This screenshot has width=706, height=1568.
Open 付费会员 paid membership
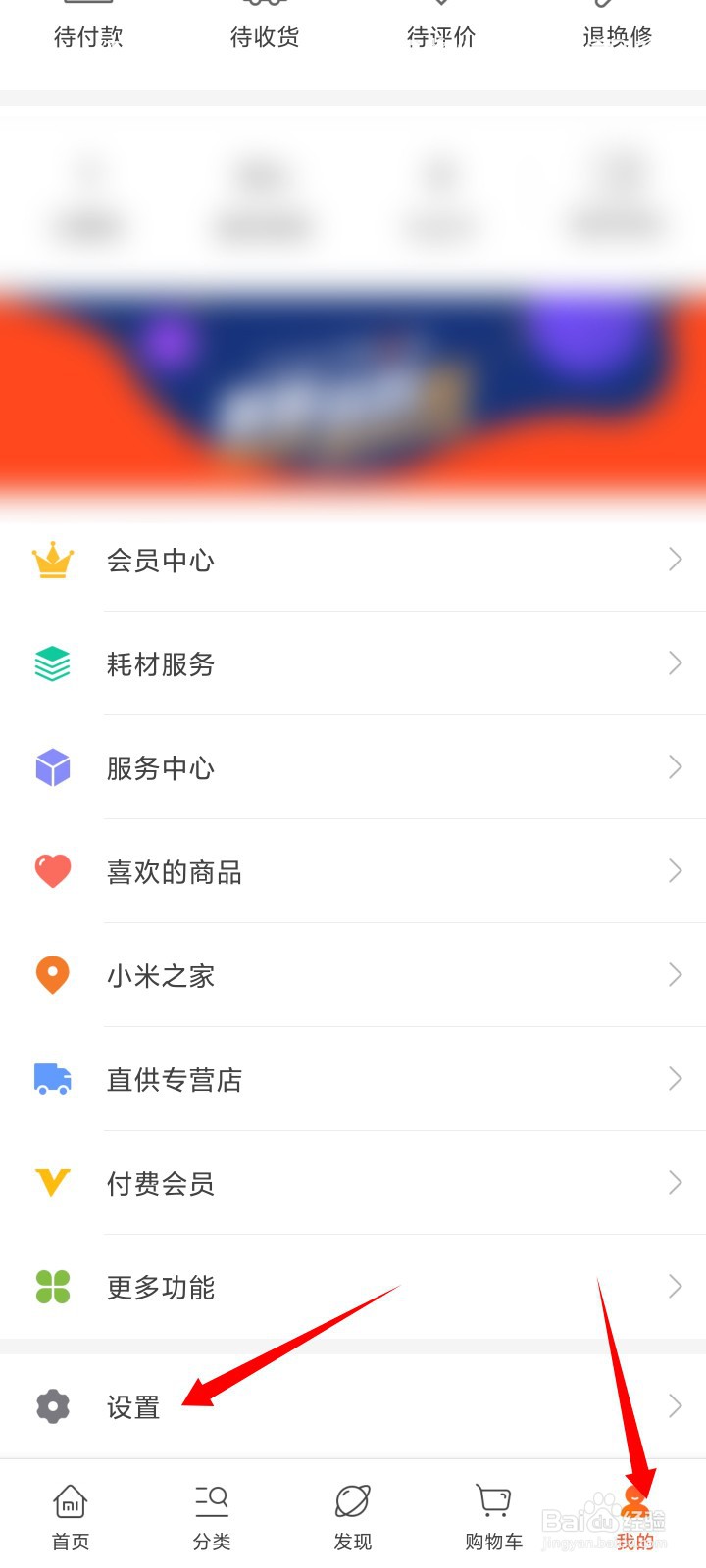click(x=353, y=1184)
